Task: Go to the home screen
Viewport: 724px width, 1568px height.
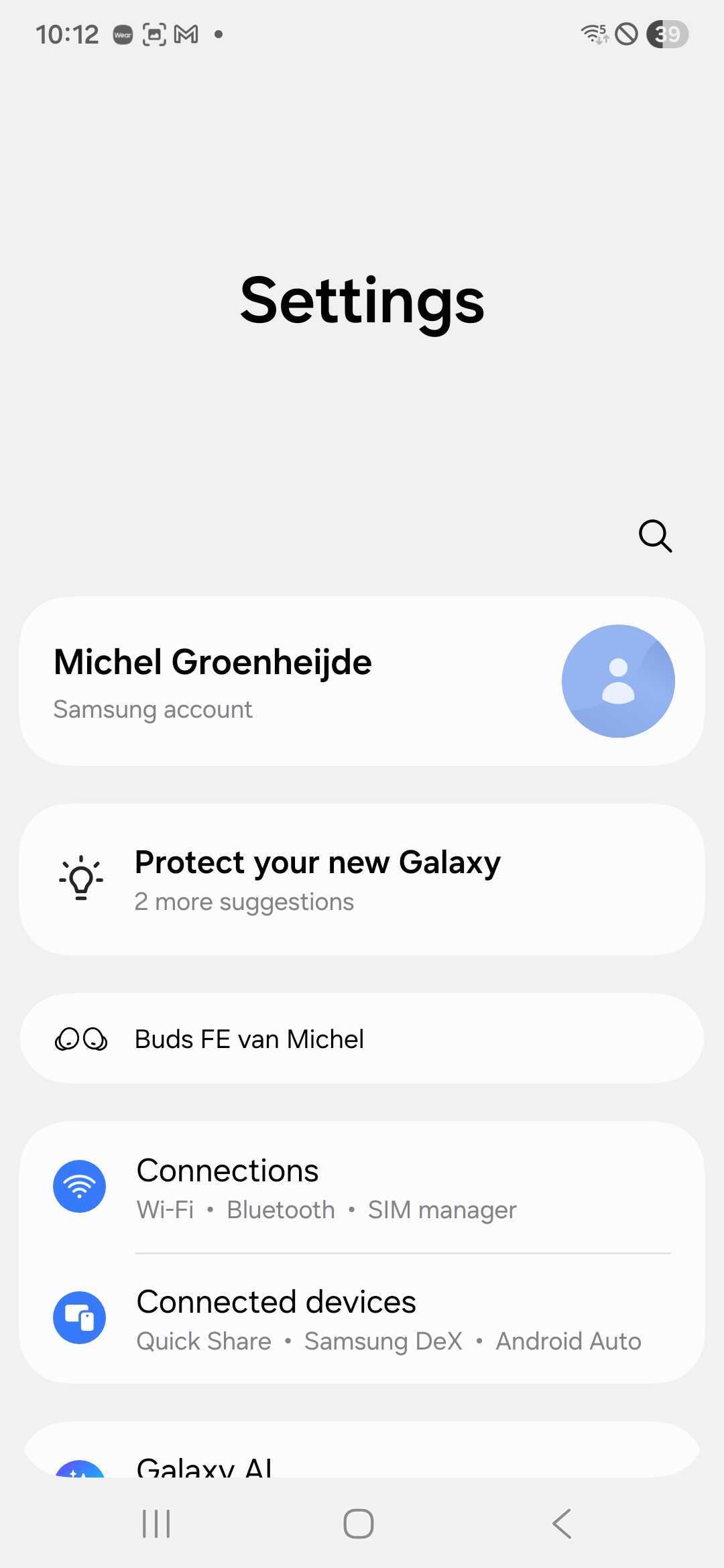Action: pos(359,1524)
